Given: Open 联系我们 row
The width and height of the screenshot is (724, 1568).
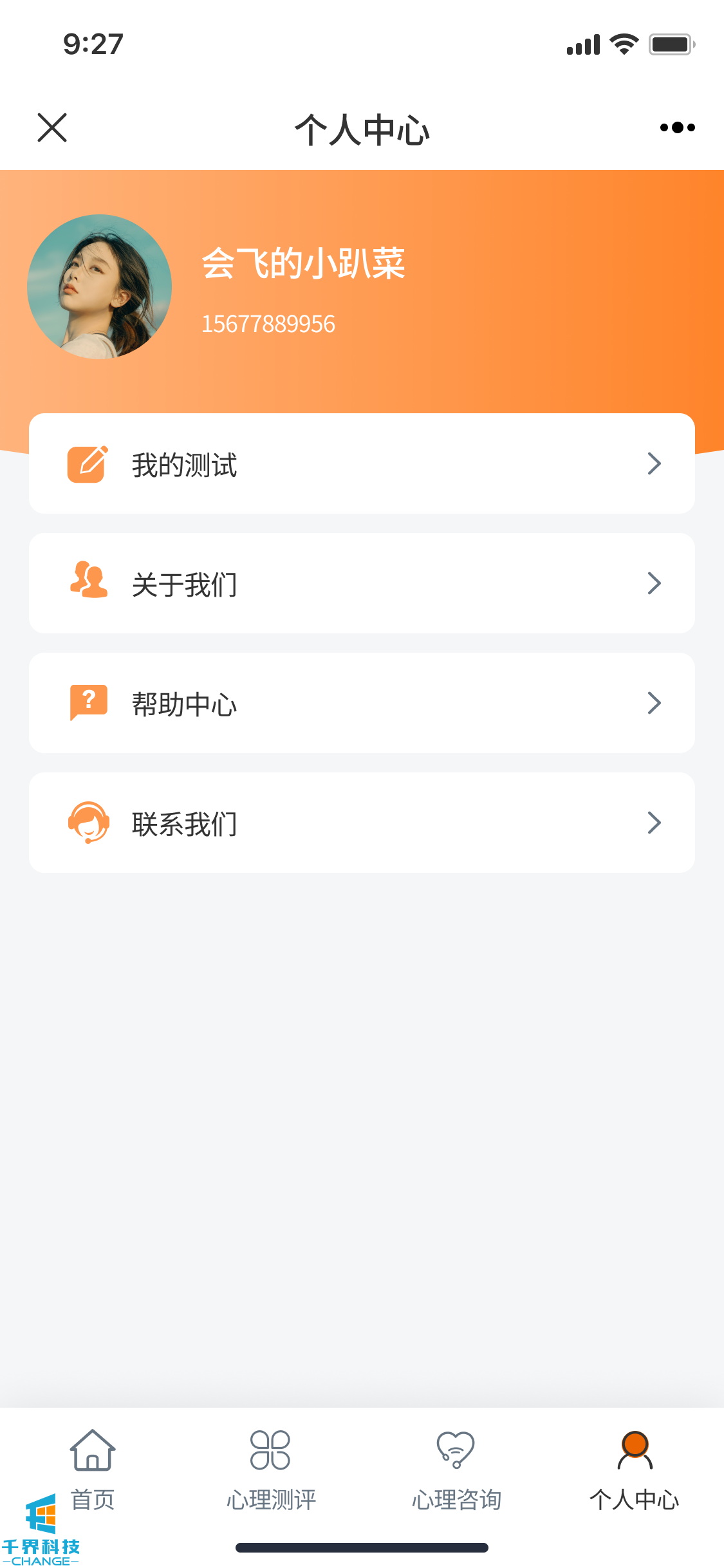Looking at the screenshot, I should pyautogui.click(x=362, y=823).
